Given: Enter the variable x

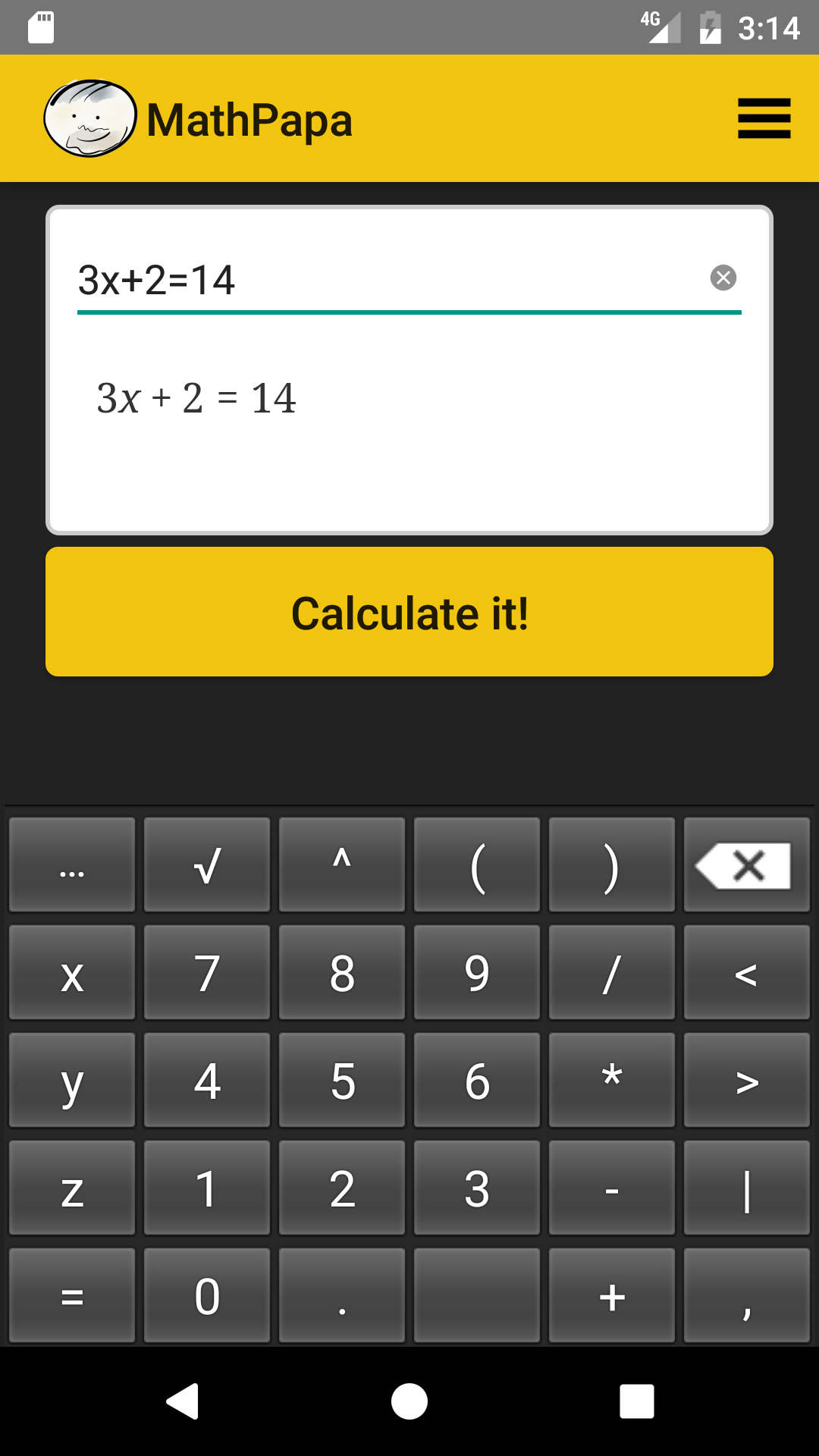Looking at the screenshot, I should (72, 973).
